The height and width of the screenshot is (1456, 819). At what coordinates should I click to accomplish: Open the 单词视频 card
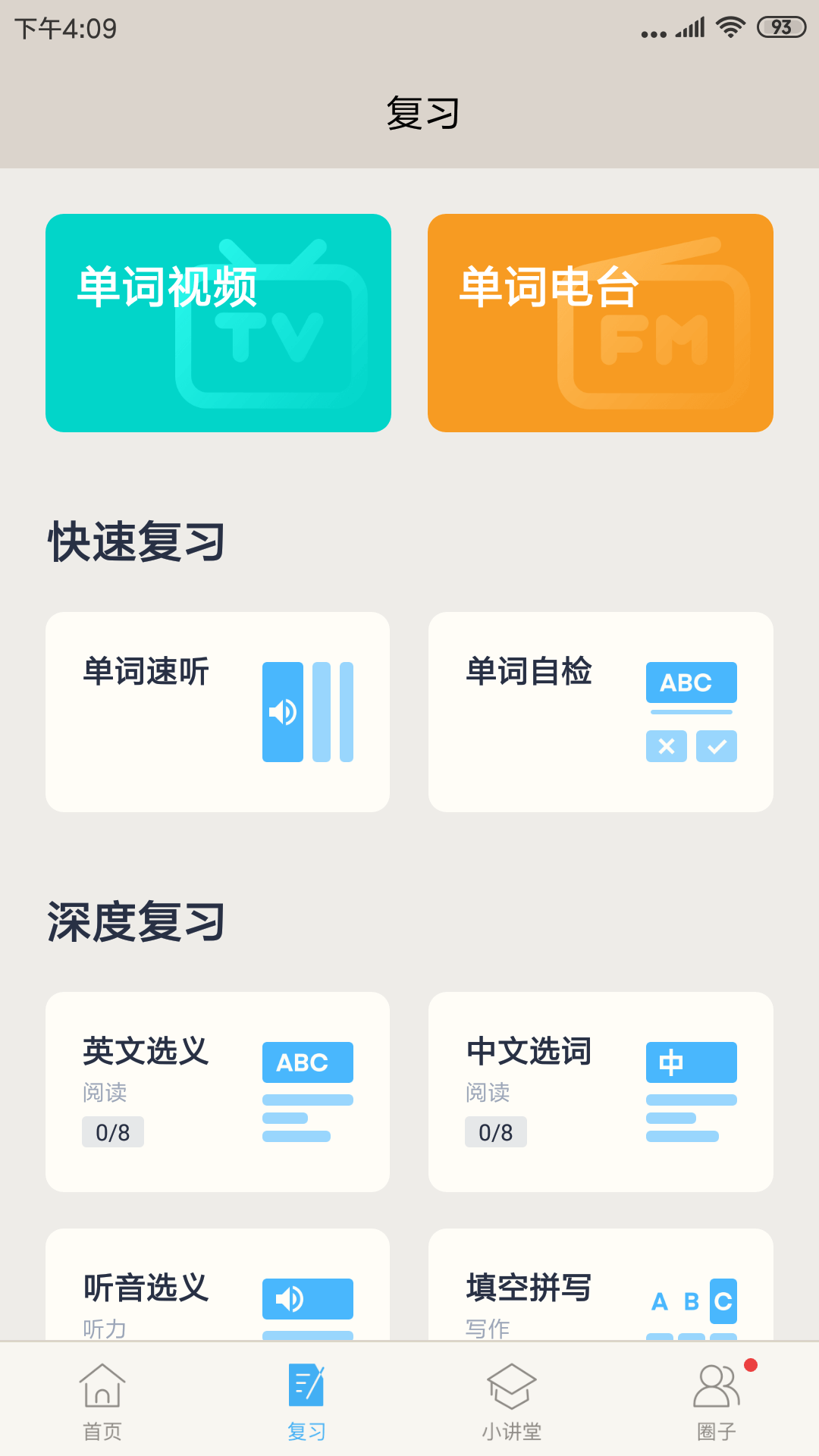(218, 323)
